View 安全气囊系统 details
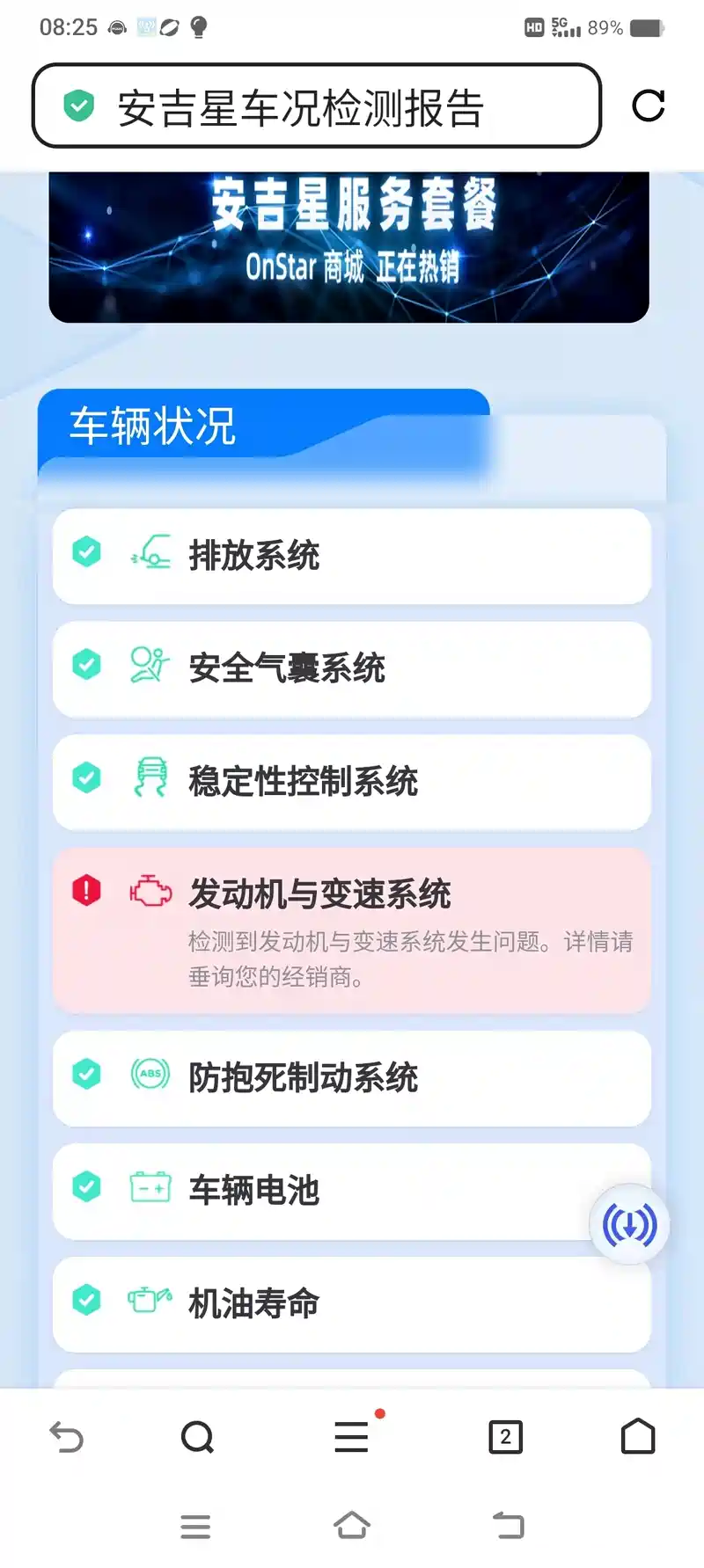The image size is (704, 1568). pyautogui.click(x=352, y=668)
